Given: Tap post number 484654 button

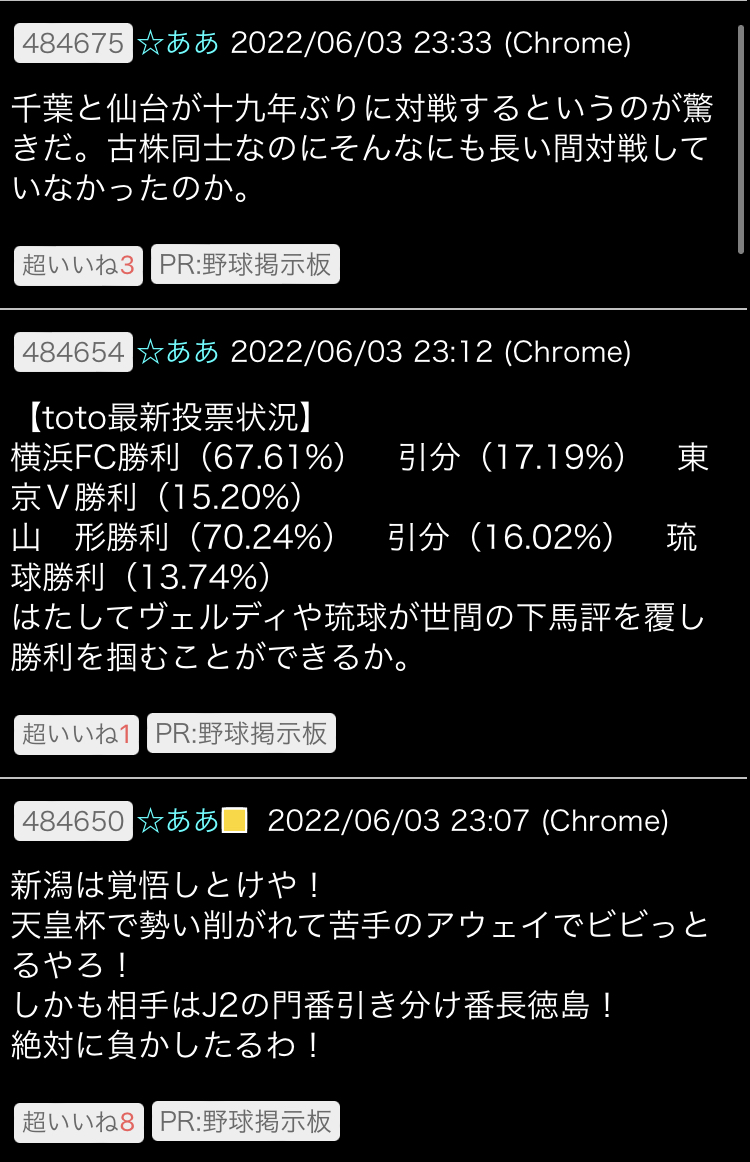Looking at the screenshot, I should coord(73,352).
